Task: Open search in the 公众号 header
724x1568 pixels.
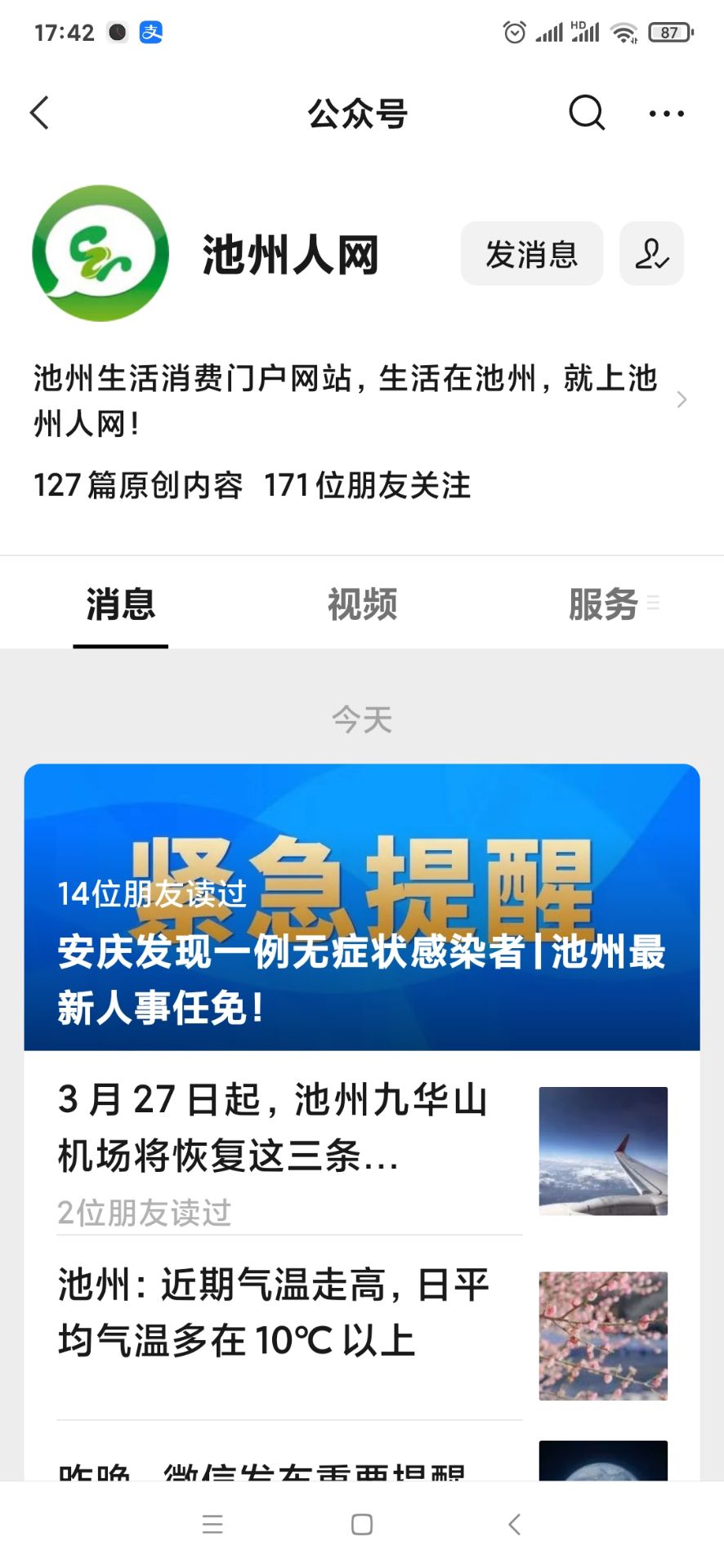Action: pos(586,113)
